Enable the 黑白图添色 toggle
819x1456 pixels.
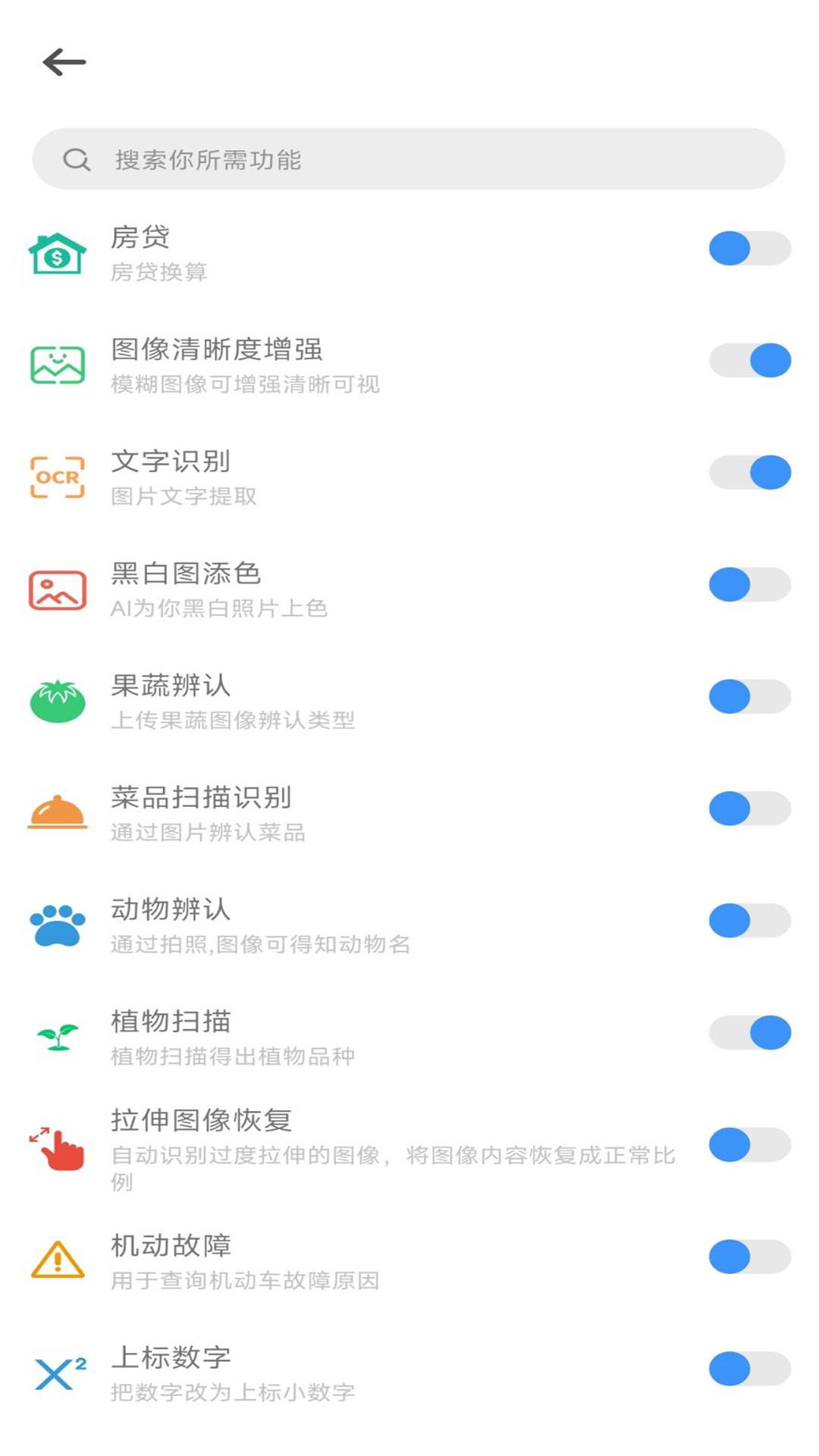click(x=748, y=584)
